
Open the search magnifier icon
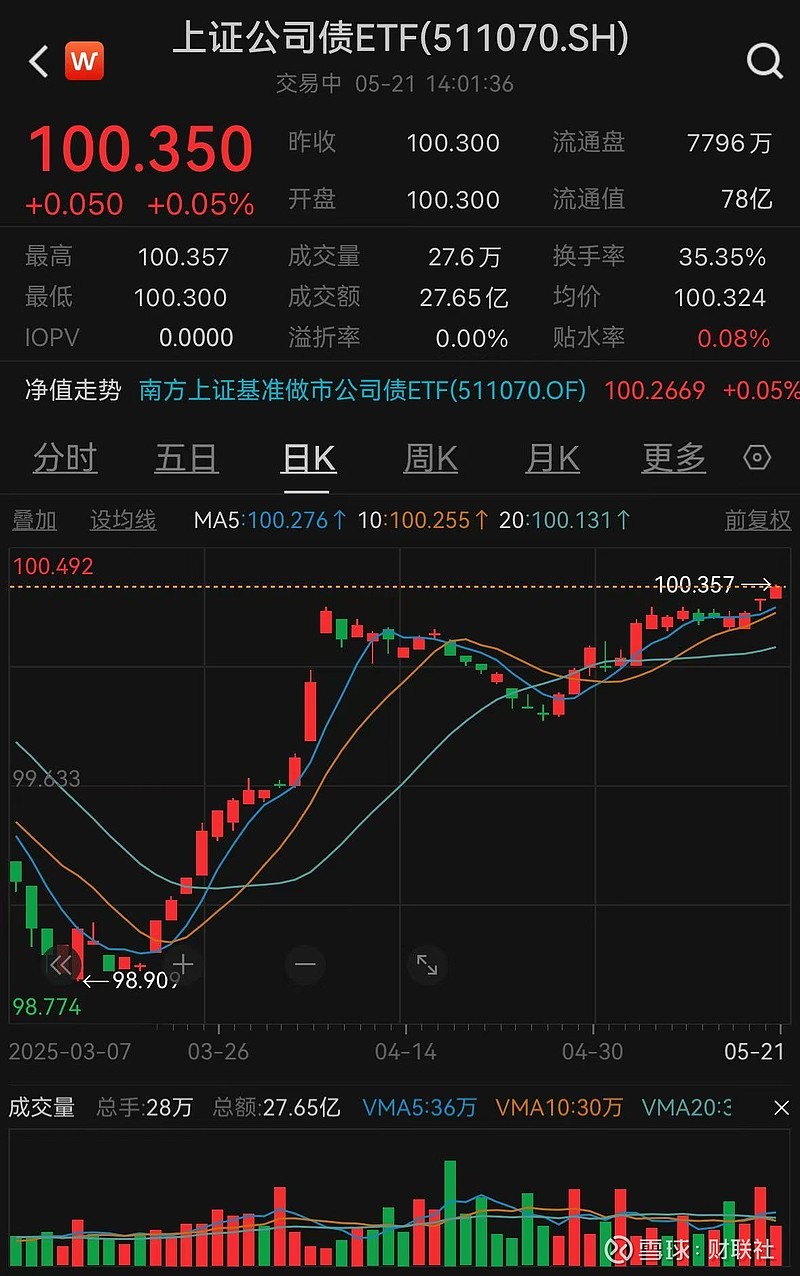tap(764, 61)
